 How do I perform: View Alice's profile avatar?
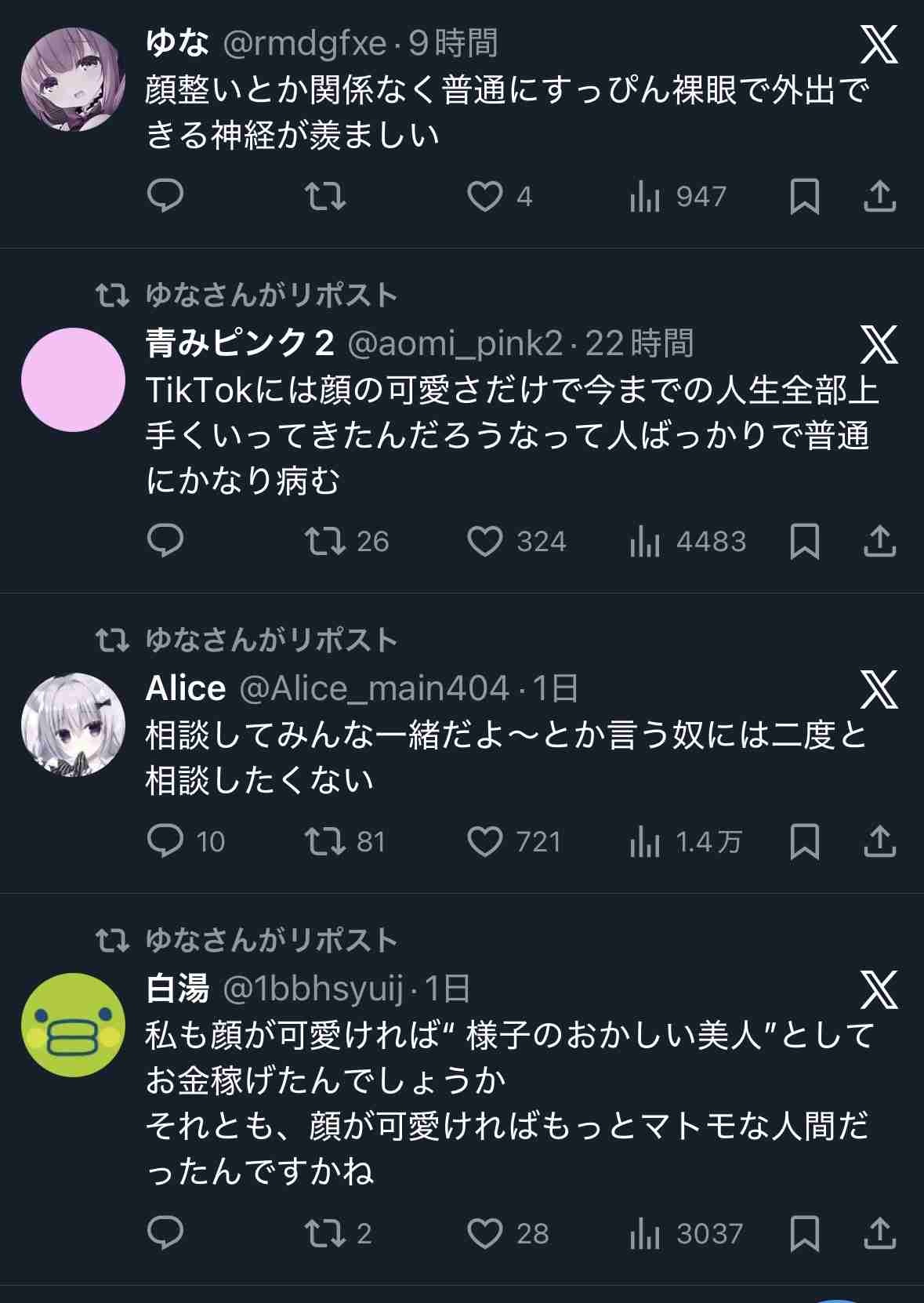pyautogui.click(x=73, y=724)
